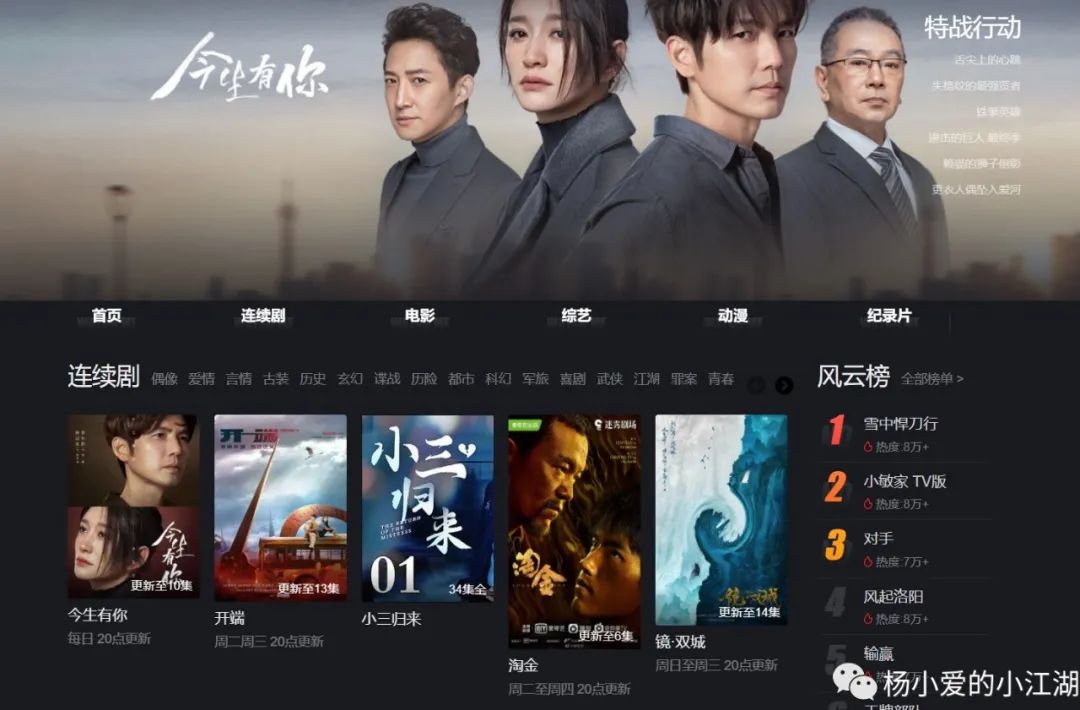The image size is (1080, 710).
Task: Switch the banner to 特战行动
Action: 972,27
